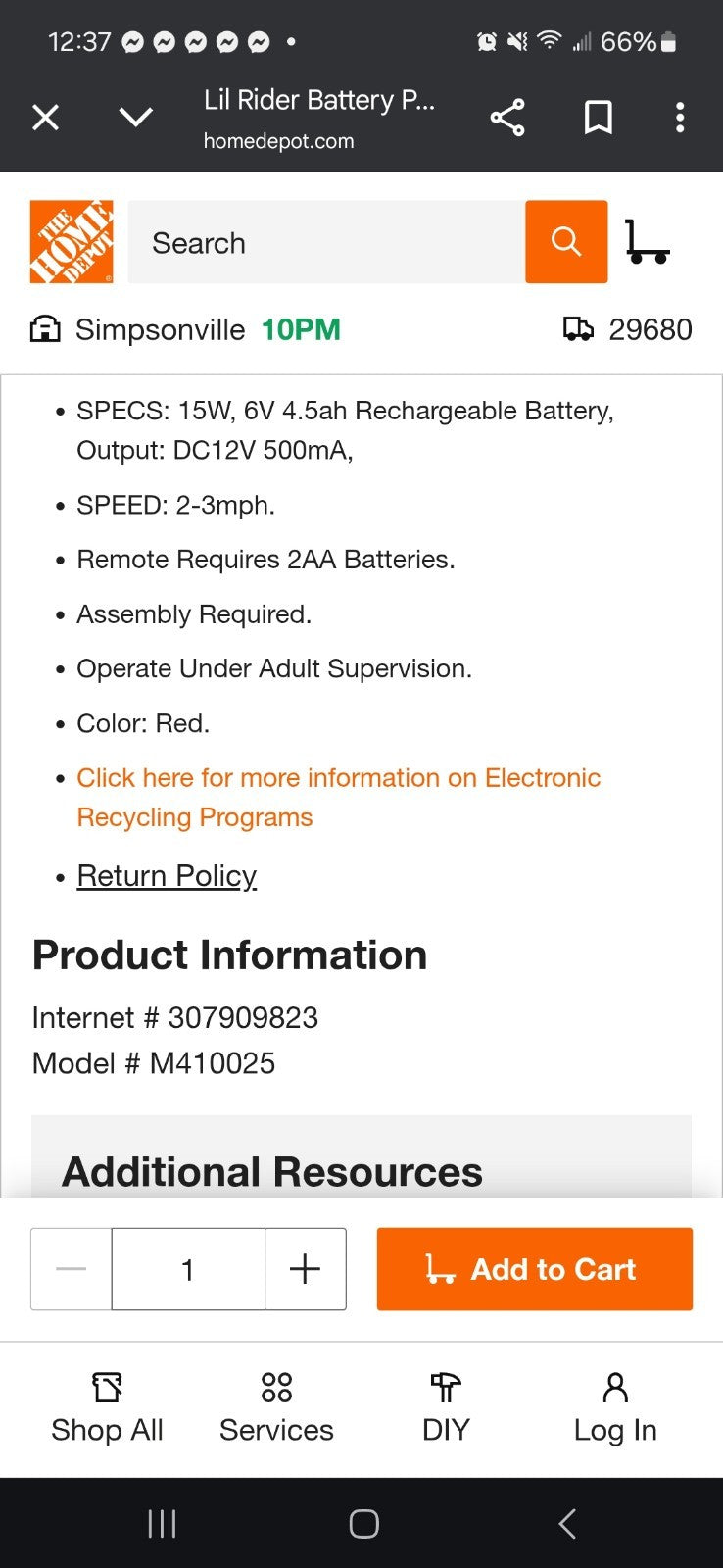This screenshot has width=723, height=1568.
Task: Minimize the custom tab with the down chevron
Action: (x=135, y=118)
